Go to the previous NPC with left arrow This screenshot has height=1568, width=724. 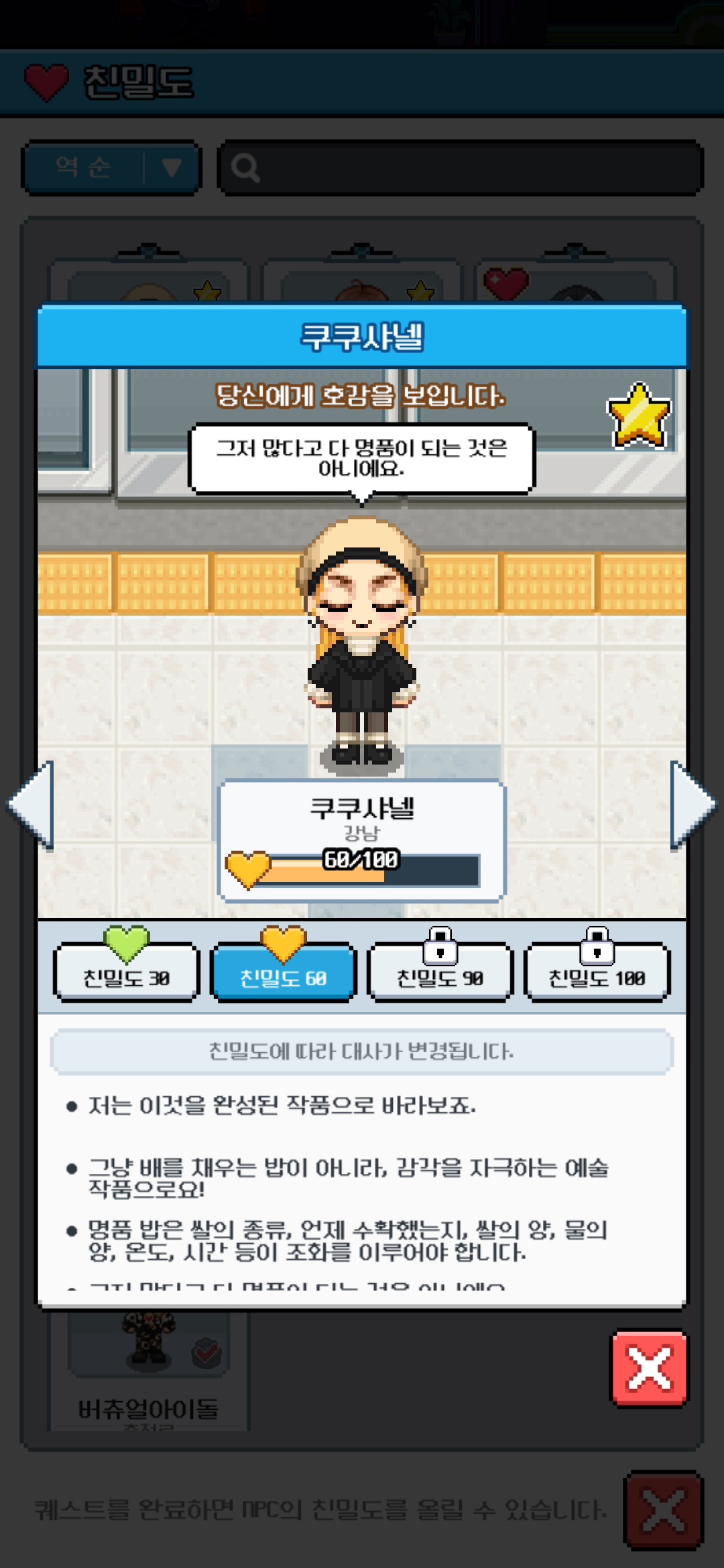click(x=32, y=805)
